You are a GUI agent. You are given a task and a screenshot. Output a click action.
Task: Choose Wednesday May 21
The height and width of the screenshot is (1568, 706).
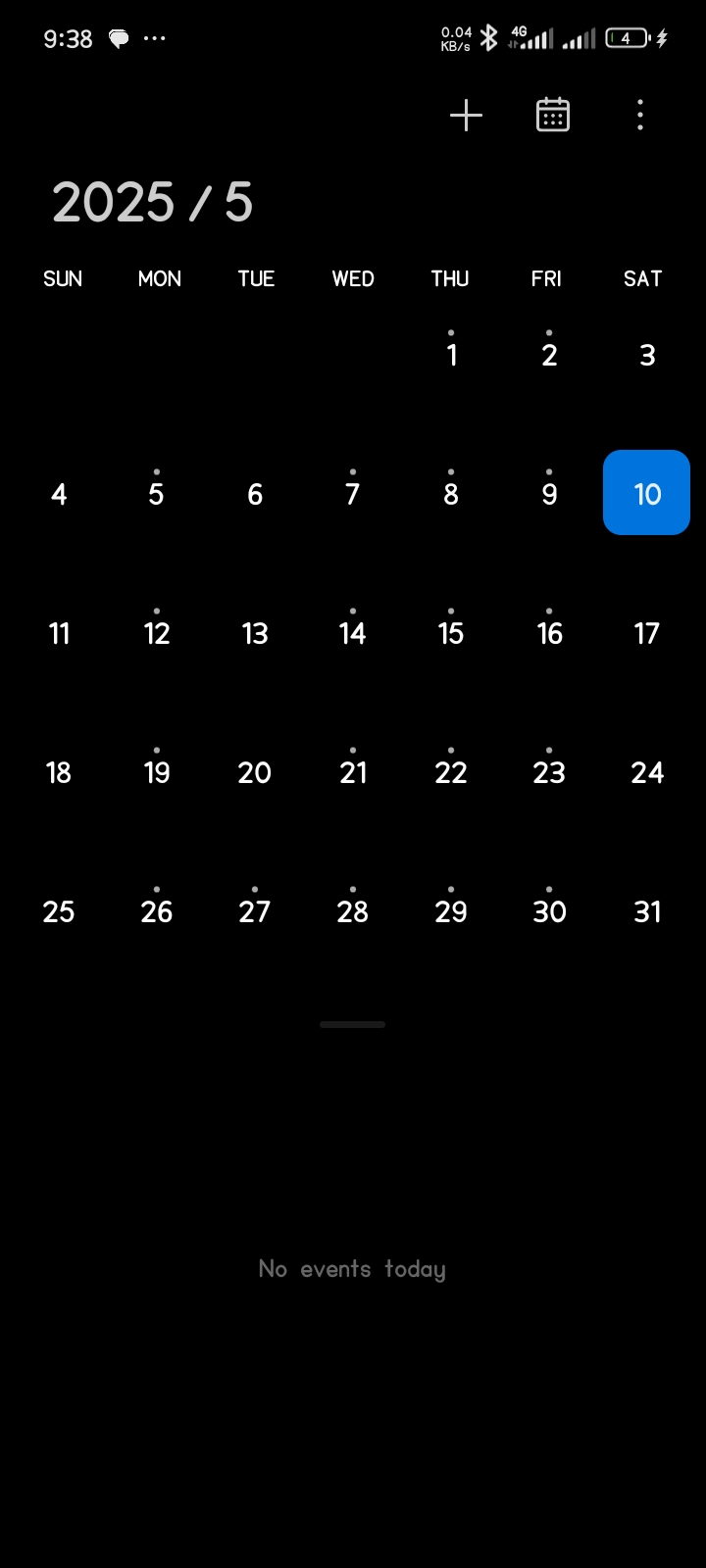point(353,772)
